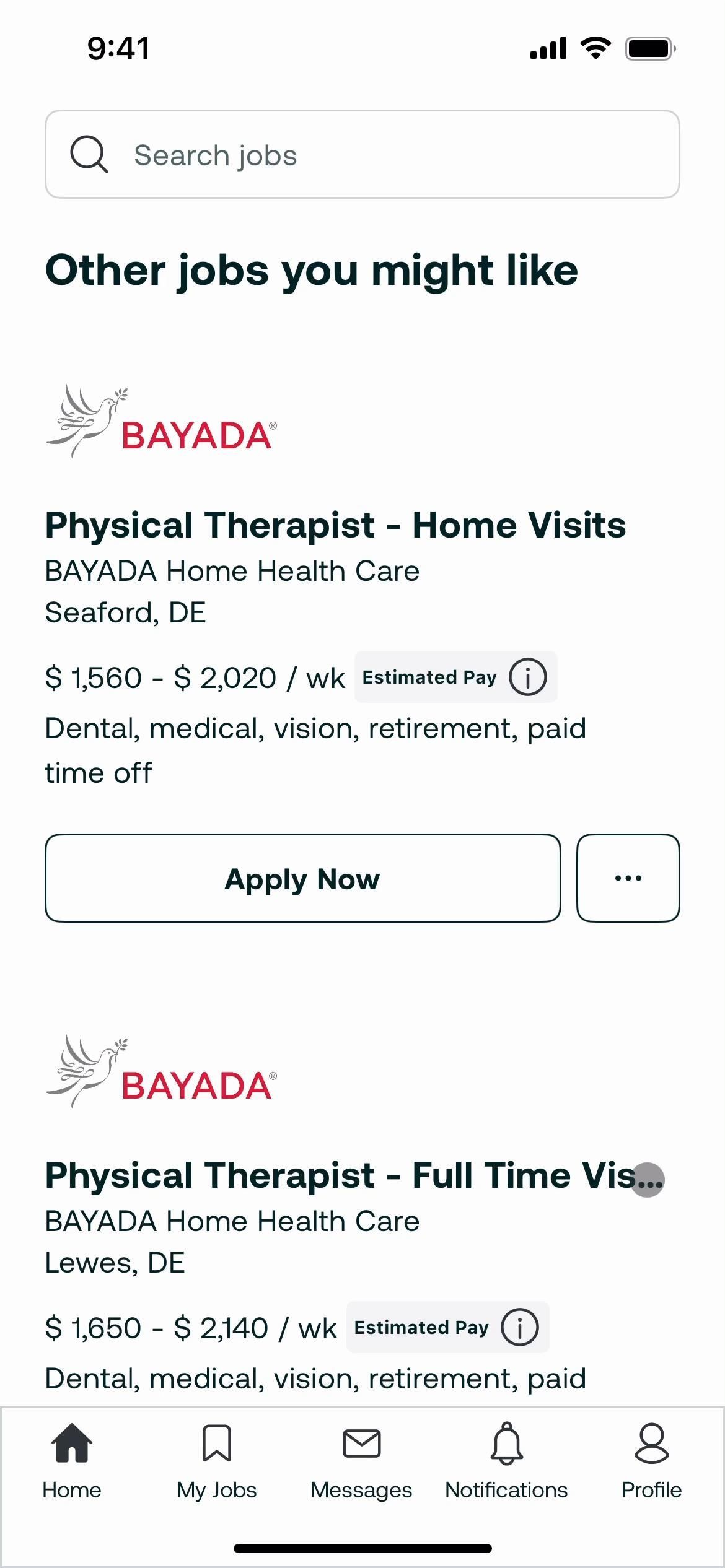This screenshot has height=1568, width=725.
Task: Apply now to the Home Visits job
Action: coord(302,878)
